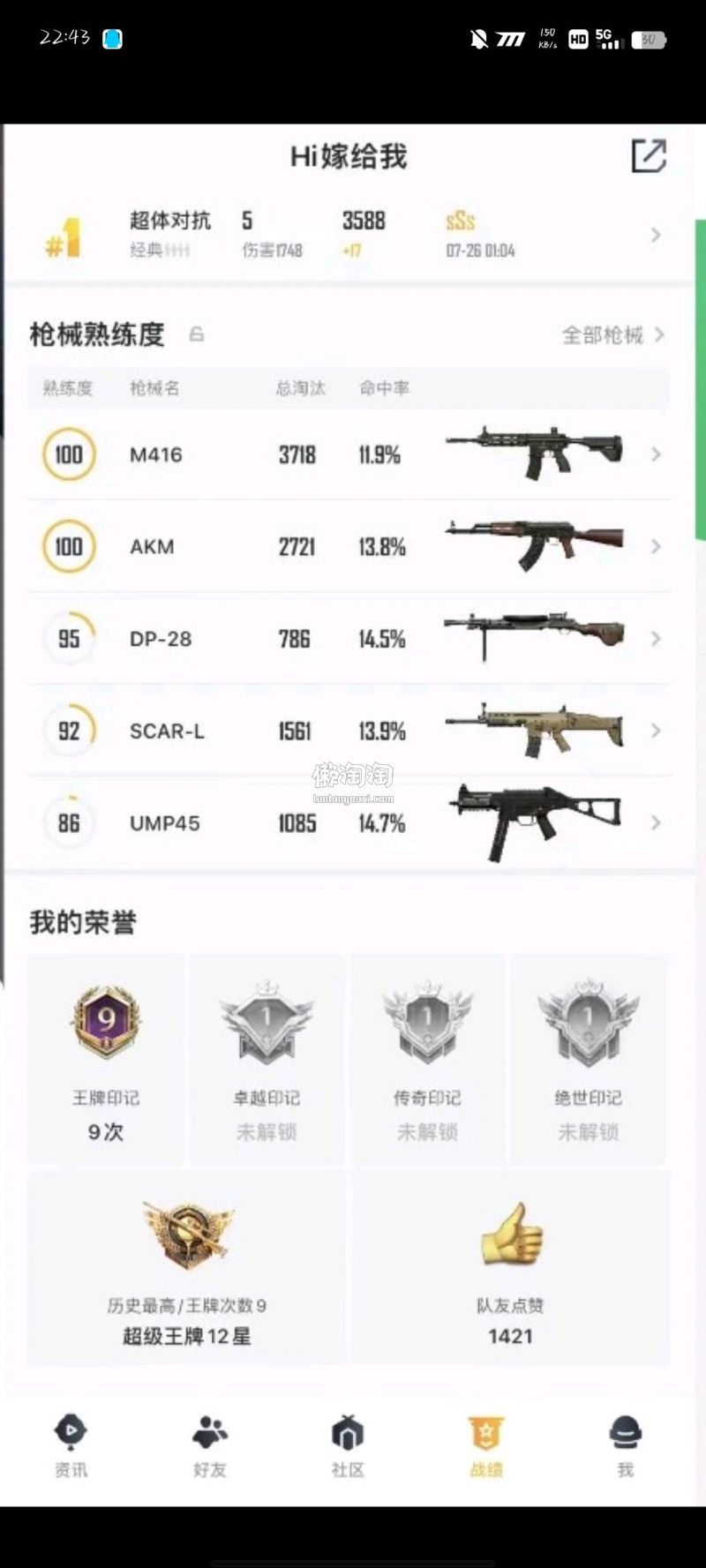Go to the 社区 tab
This screenshot has width=706, height=1568.
[348, 1445]
